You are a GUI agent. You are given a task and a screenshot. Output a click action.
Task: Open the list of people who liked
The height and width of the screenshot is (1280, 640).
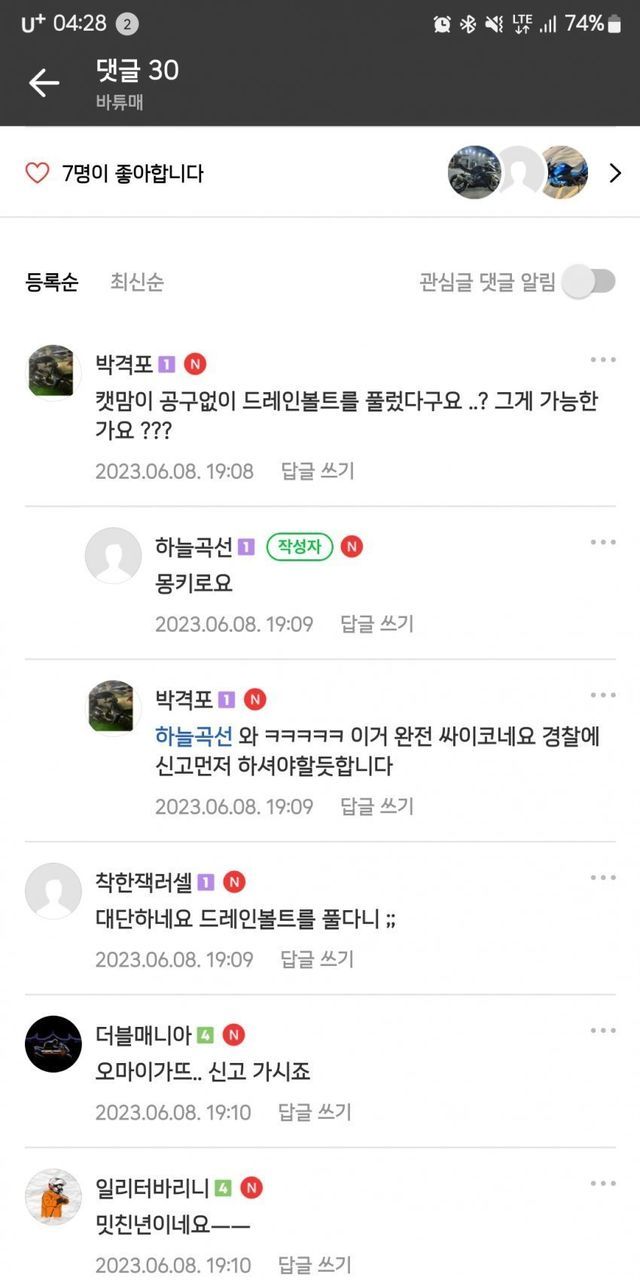click(615, 173)
